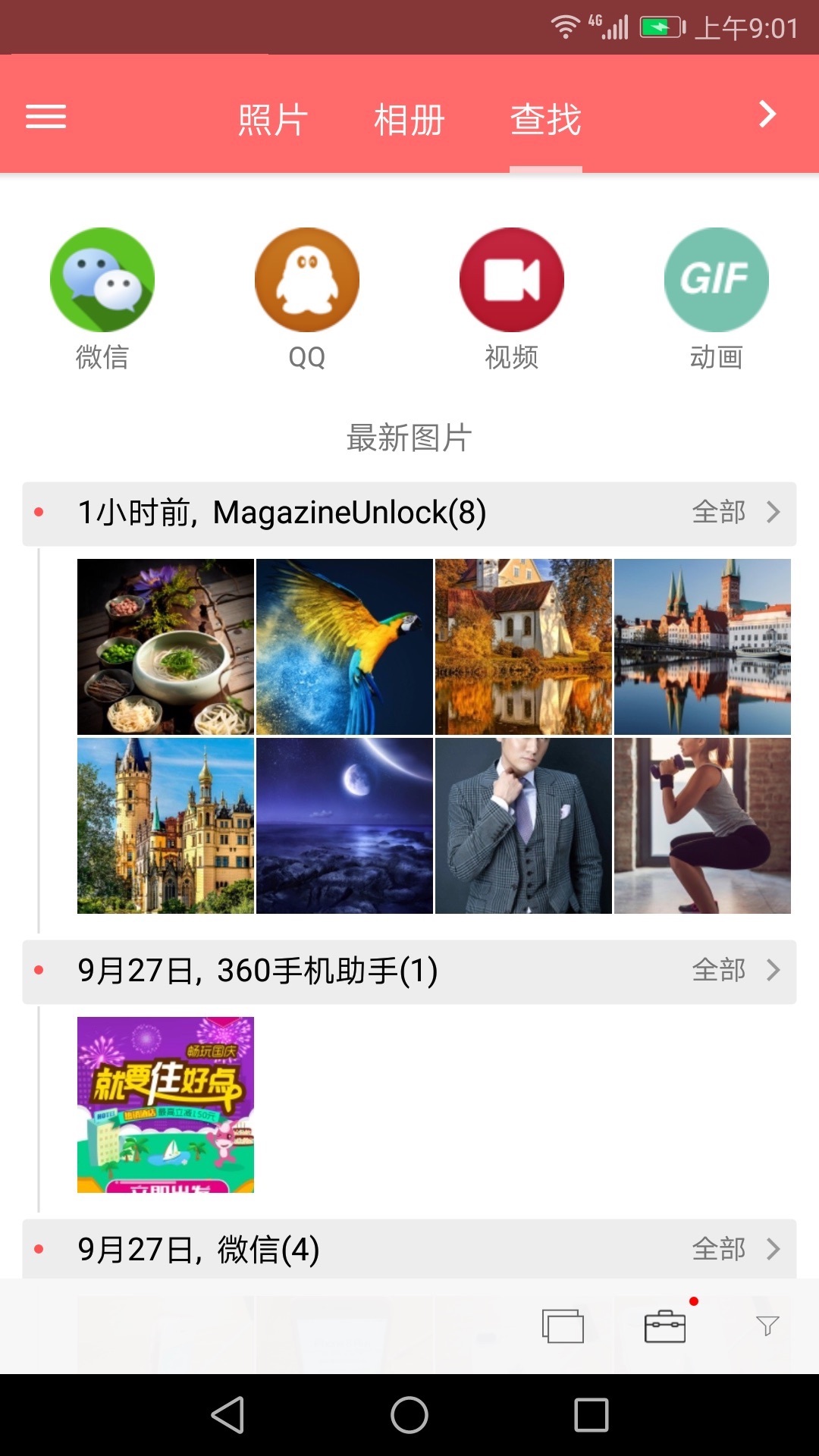This screenshot has width=819, height=1456.
Task: Open the moon over sea photo
Action: click(x=344, y=826)
